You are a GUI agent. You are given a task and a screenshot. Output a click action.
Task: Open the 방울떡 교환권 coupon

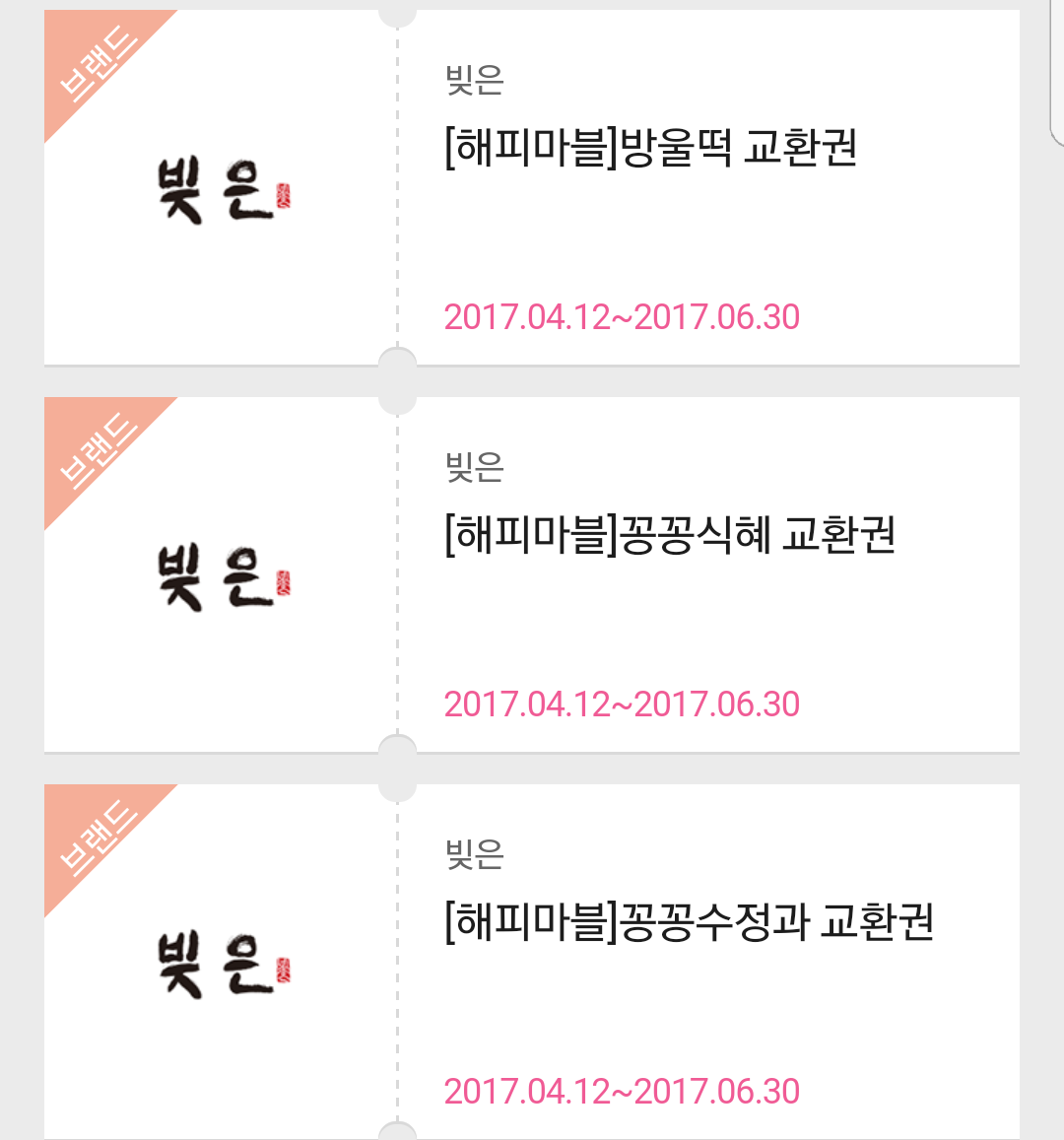(x=531, y=187)
